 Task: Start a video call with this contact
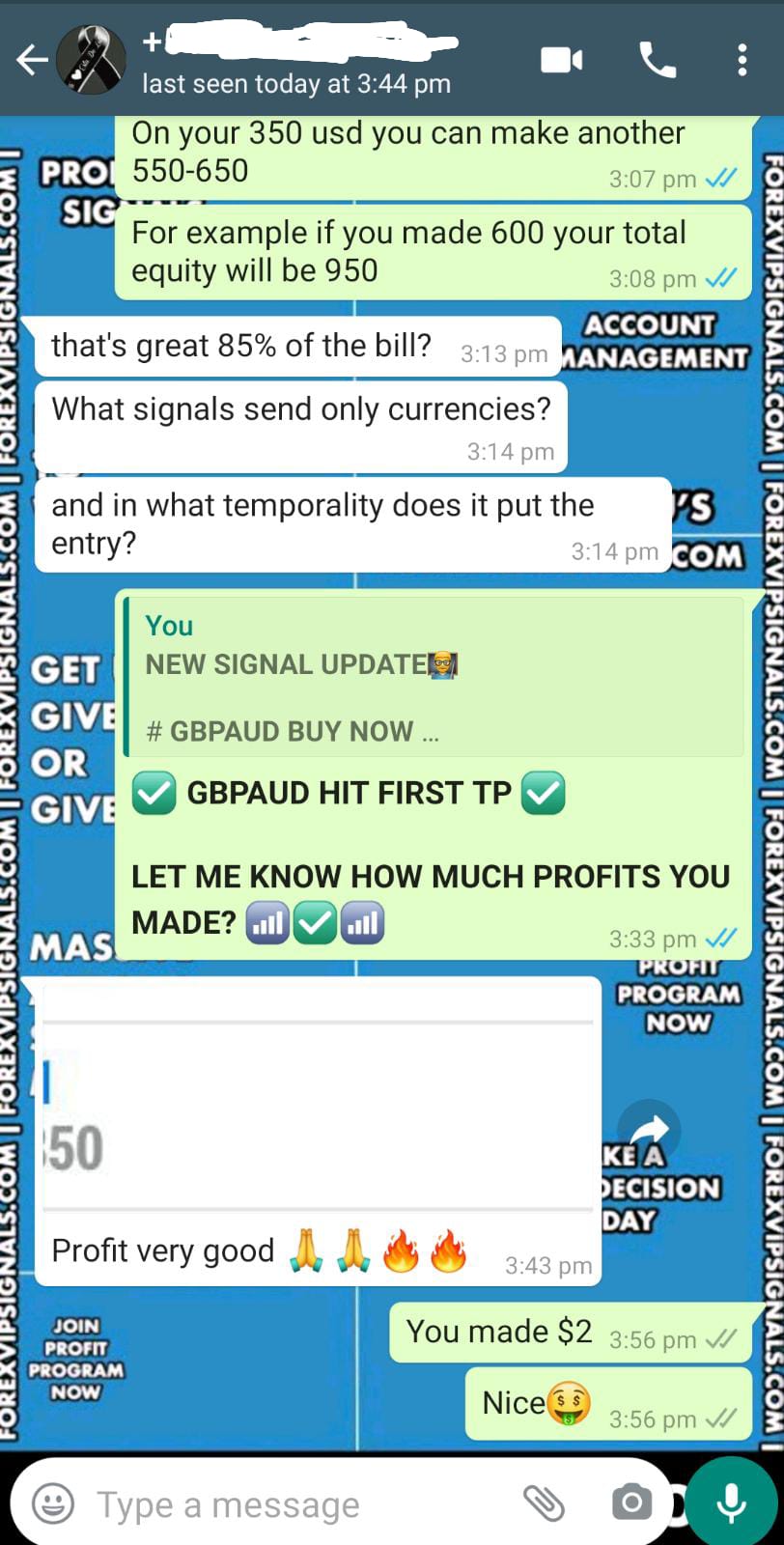coord(561,61)
